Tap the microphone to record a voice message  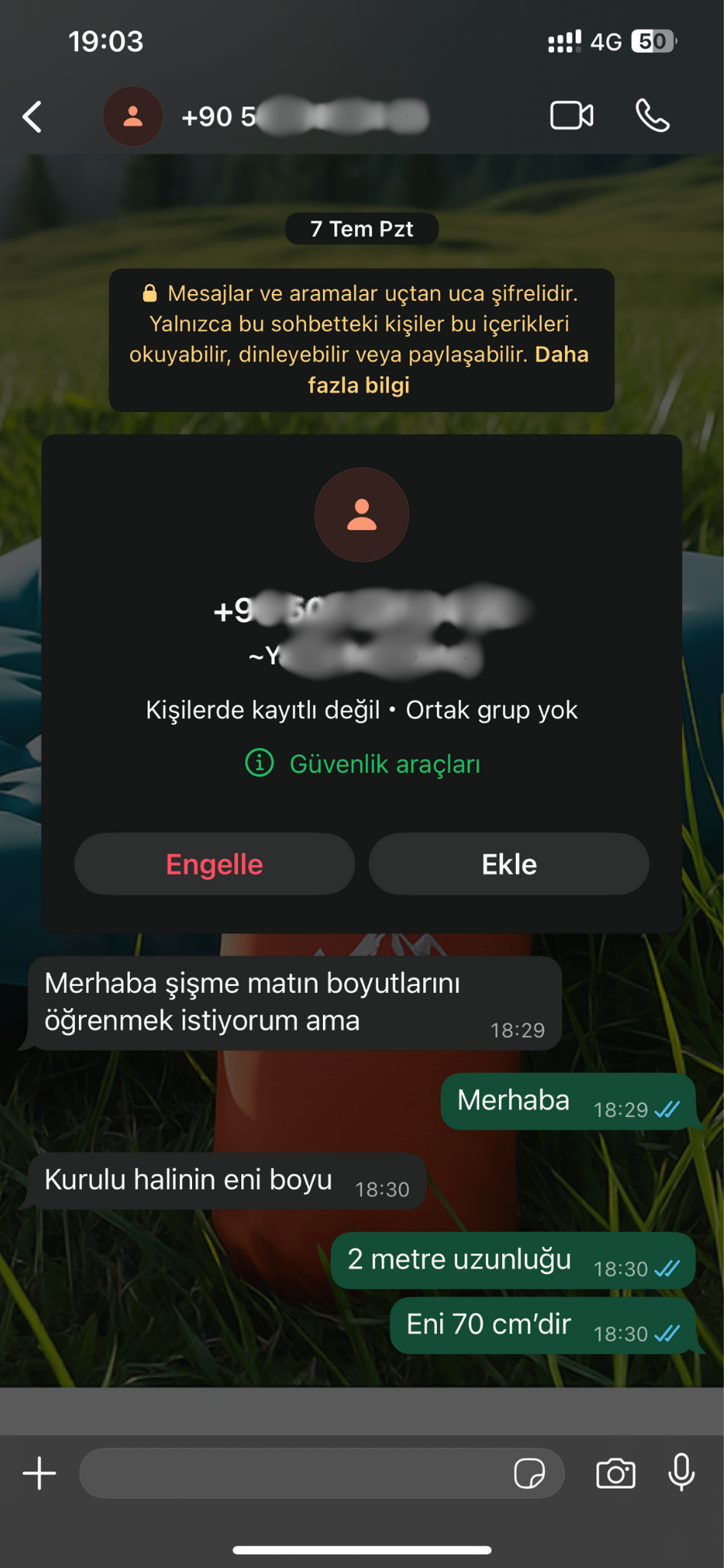[681, 1472]
